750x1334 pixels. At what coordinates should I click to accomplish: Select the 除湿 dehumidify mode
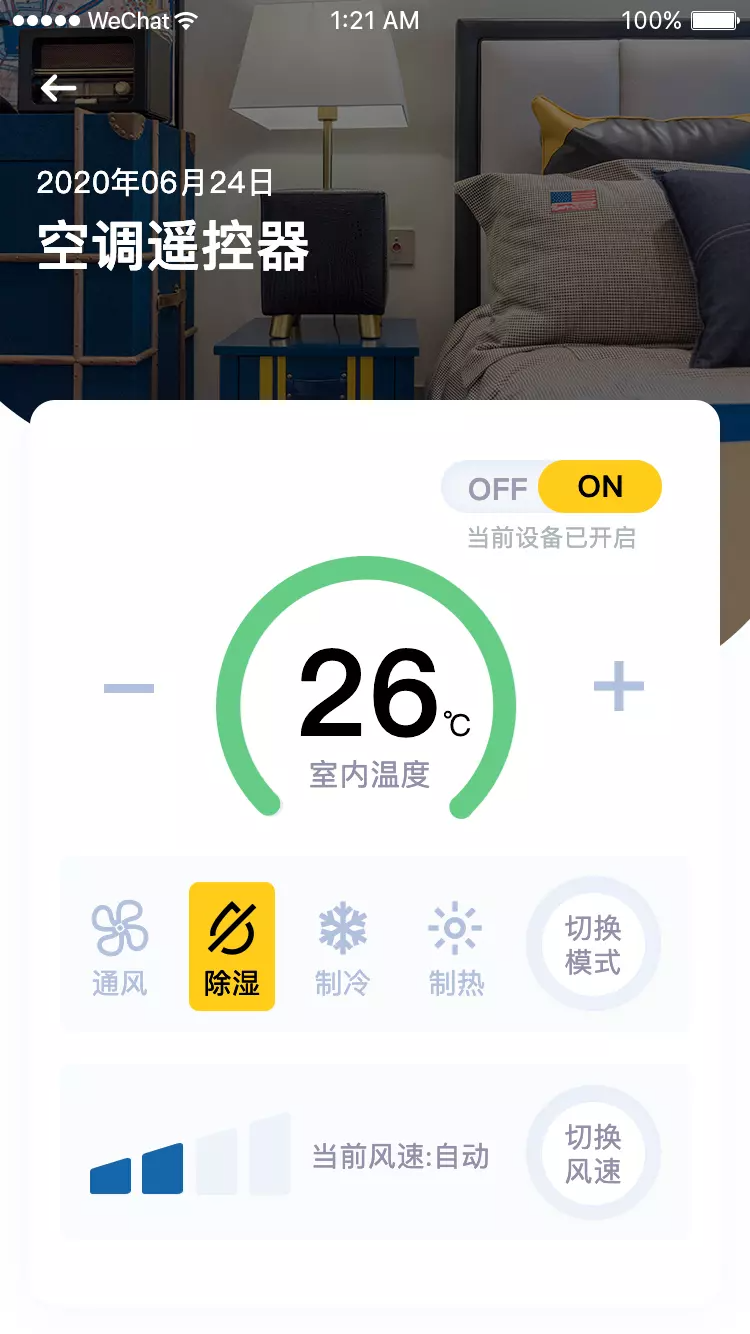click(232, 947)
